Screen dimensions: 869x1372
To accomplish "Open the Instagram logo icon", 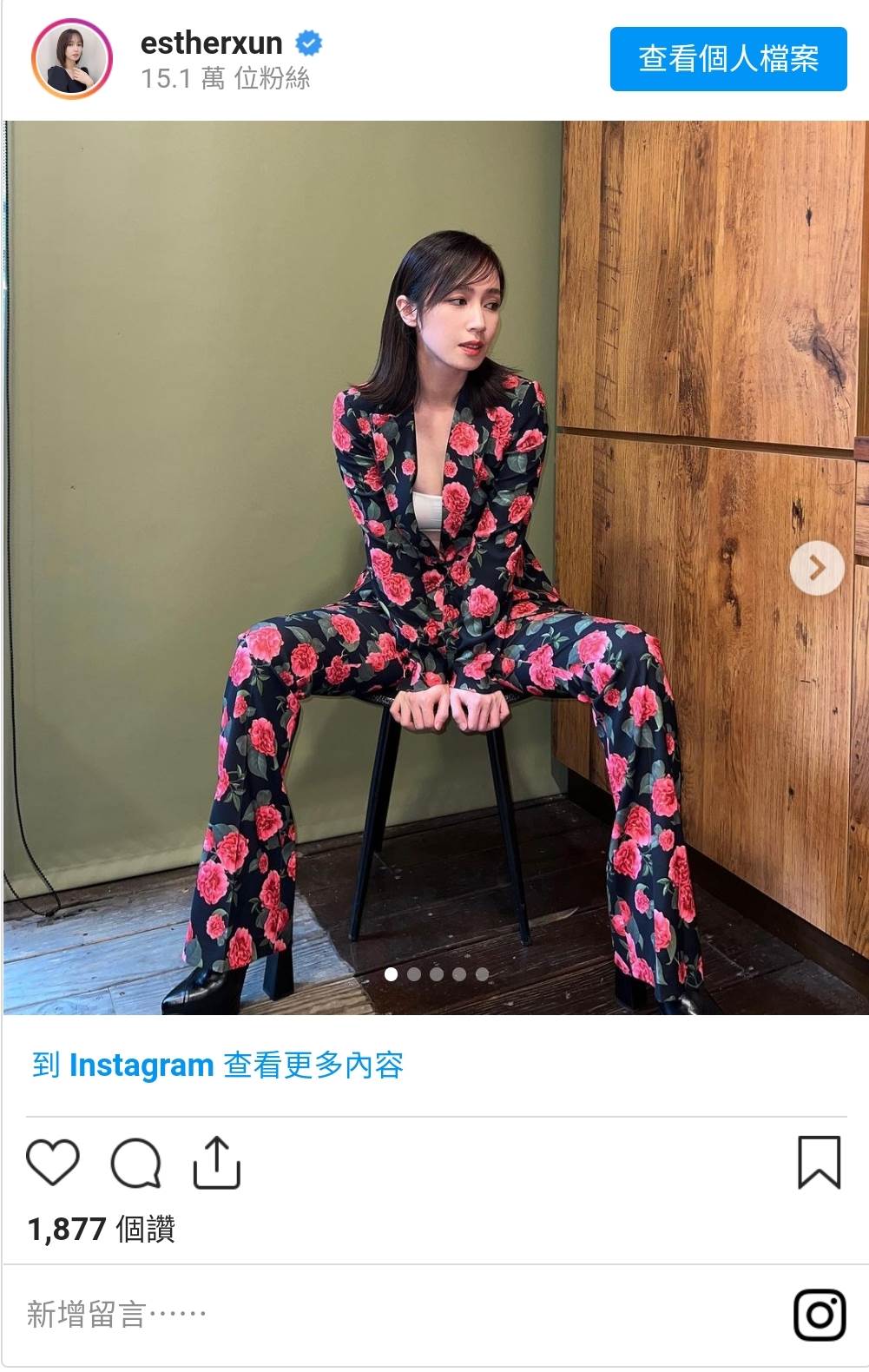I will click(x=819, y=1315).
